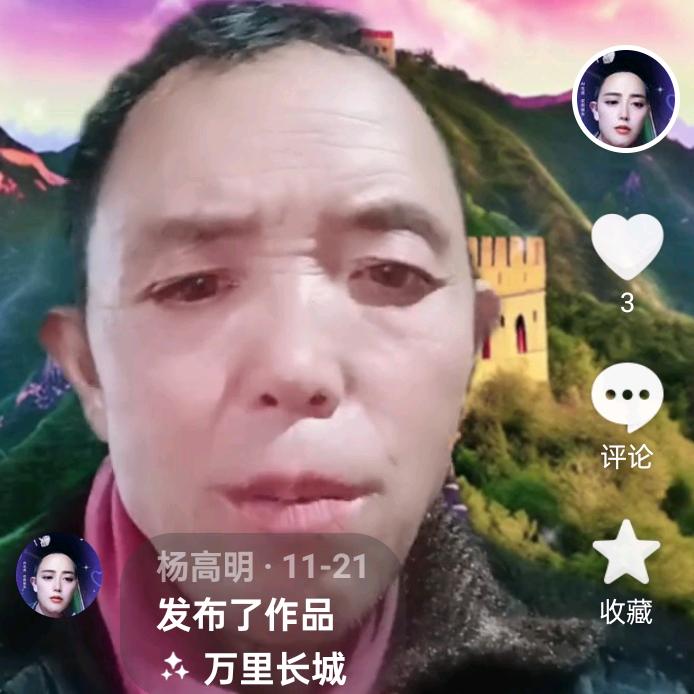The width and height of the screenshot is (694, 694).
Task: Open the avatar beside 杨高明's name
Action: [x=58, y=575]
